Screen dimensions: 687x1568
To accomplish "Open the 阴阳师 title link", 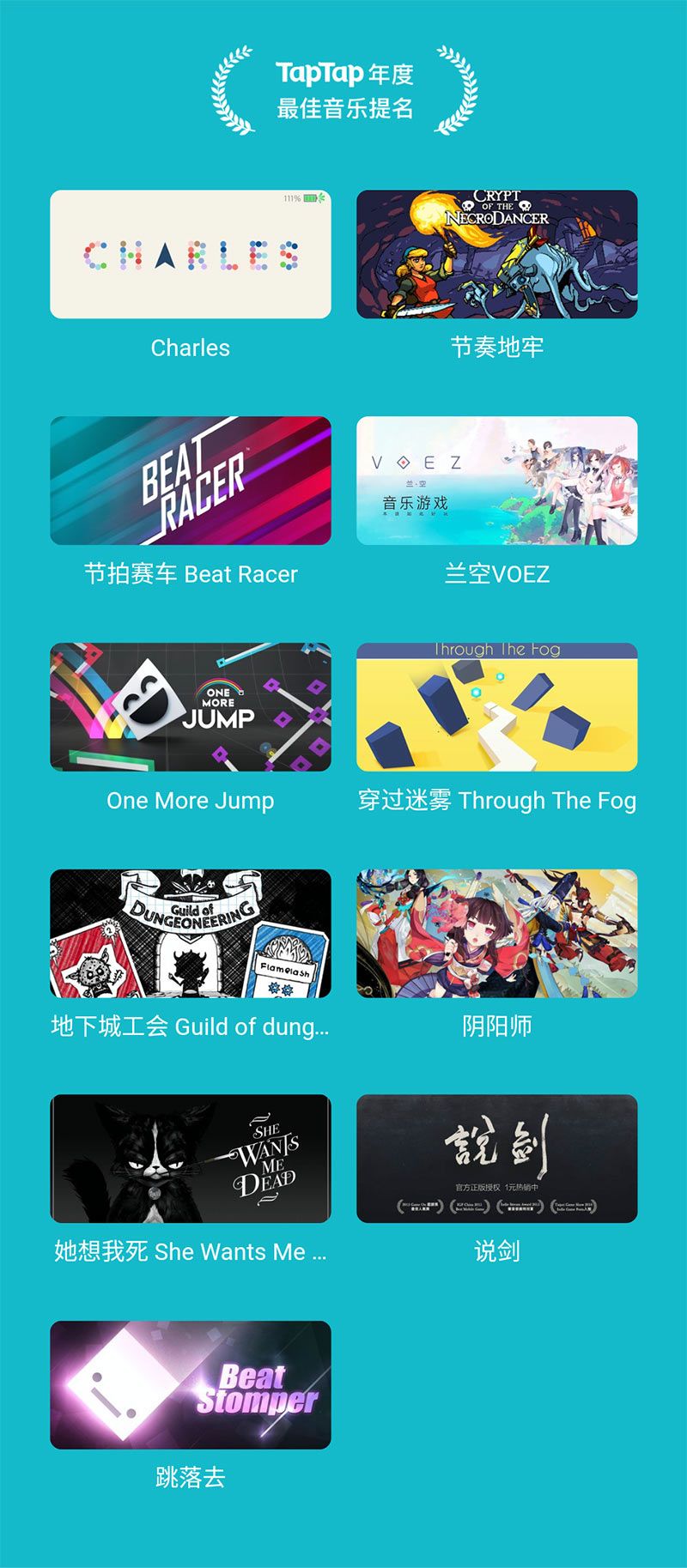I will click(496, 1025).
